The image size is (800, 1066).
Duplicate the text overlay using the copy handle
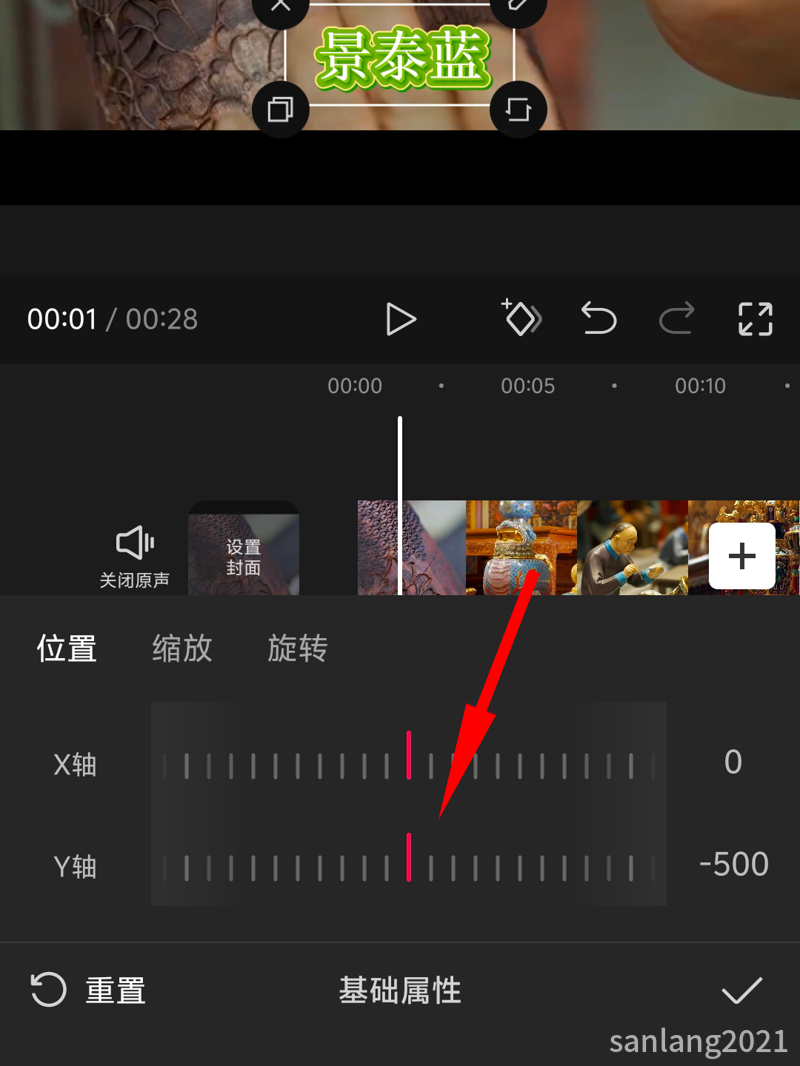tap(280, 110)
